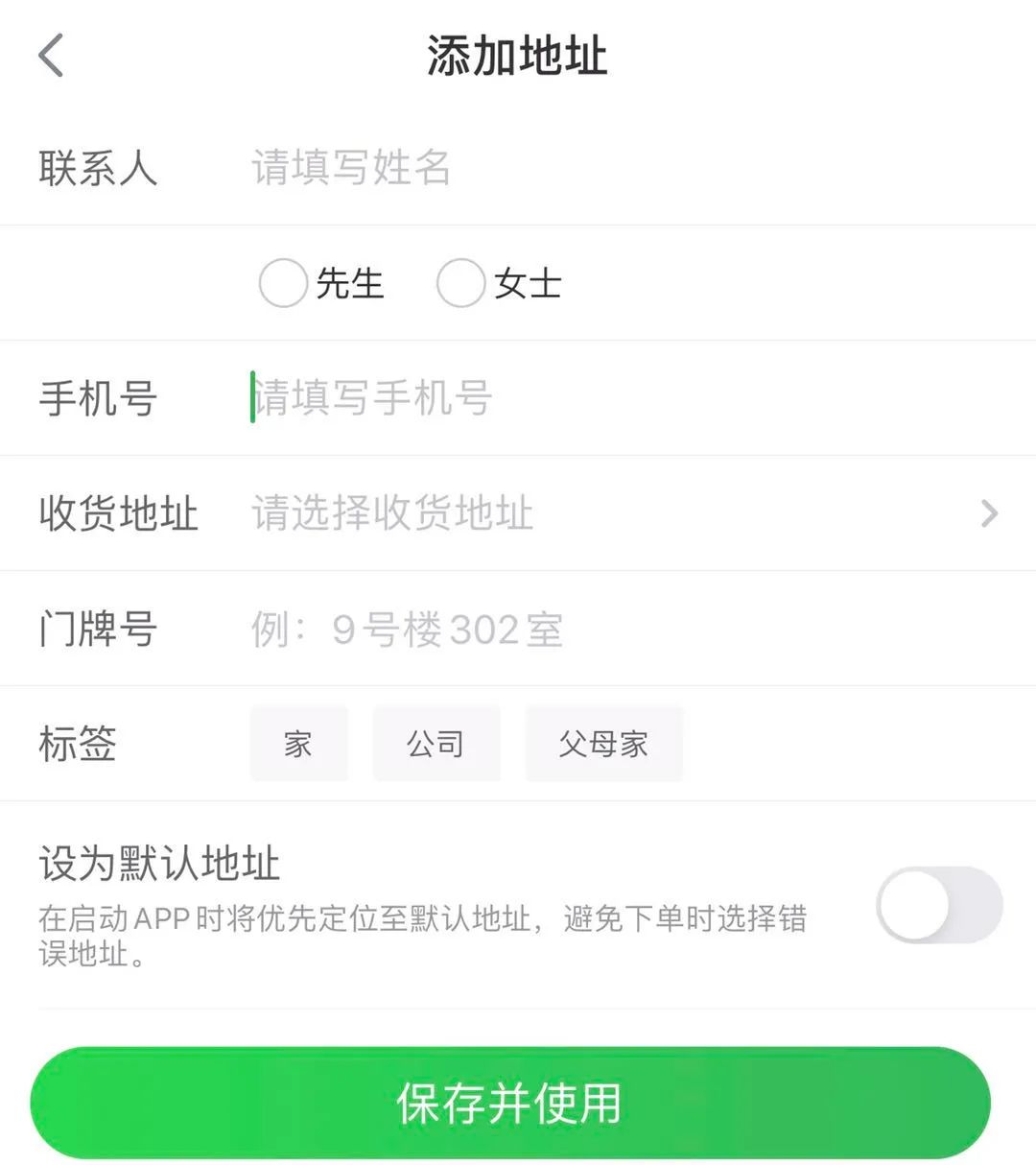This screenshot has height=1165, width=1036.
Task: Click the 设为默认地址 label text
Action: click(x=160, y=864)
